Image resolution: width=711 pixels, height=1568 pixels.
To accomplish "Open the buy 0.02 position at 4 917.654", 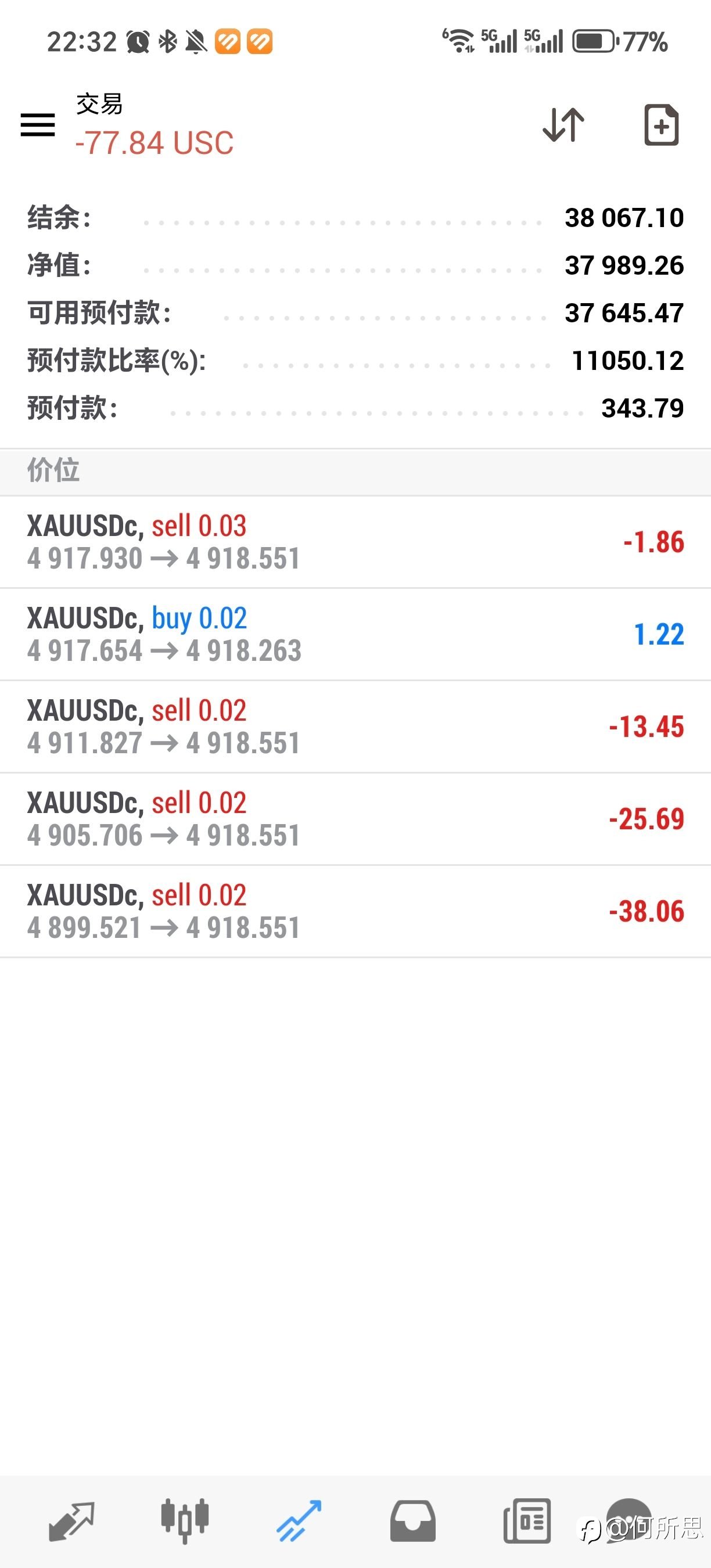I will tap(355, 634).
